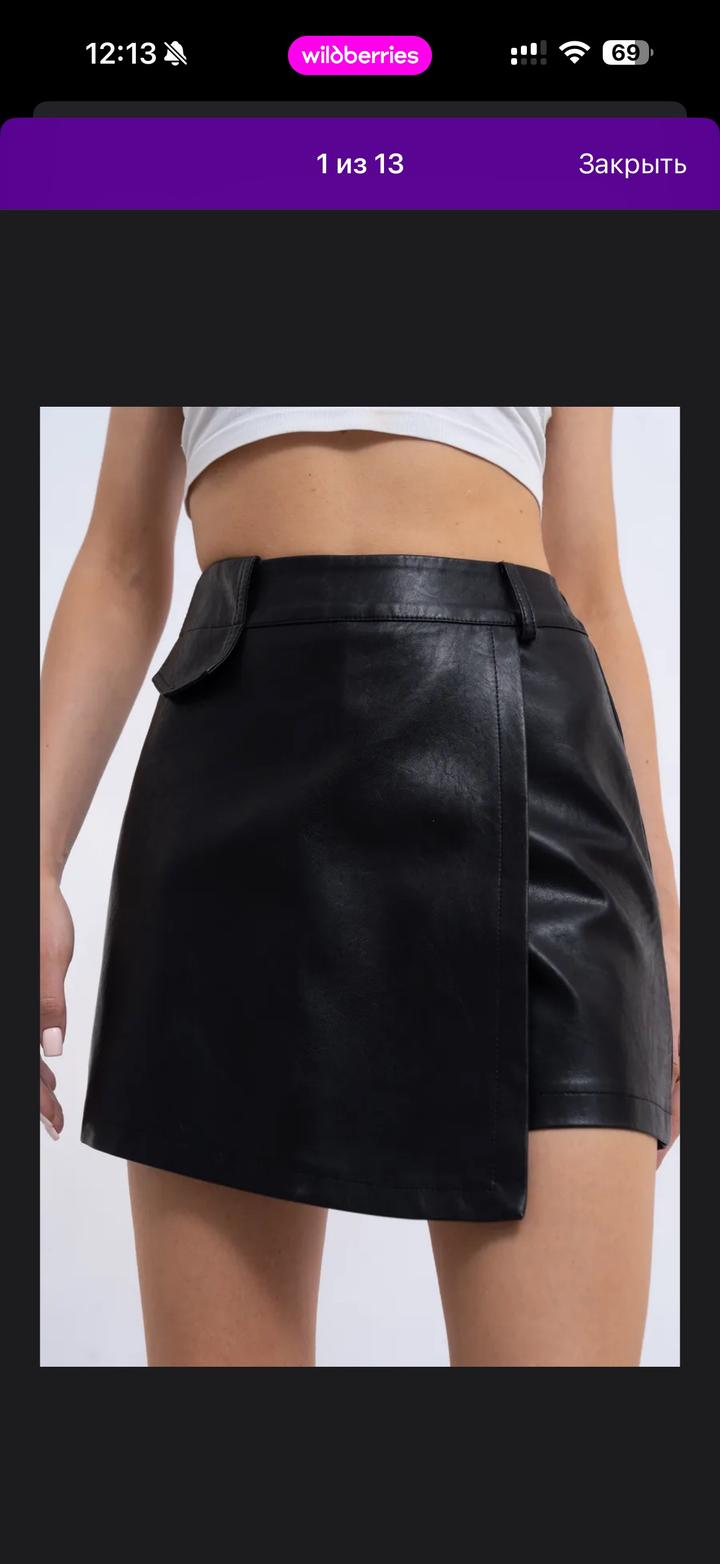The height and width of the screenshot is (1564, 720).
Task: Close the photo viewer via Закрыть
Action: (x=632, y=165)
